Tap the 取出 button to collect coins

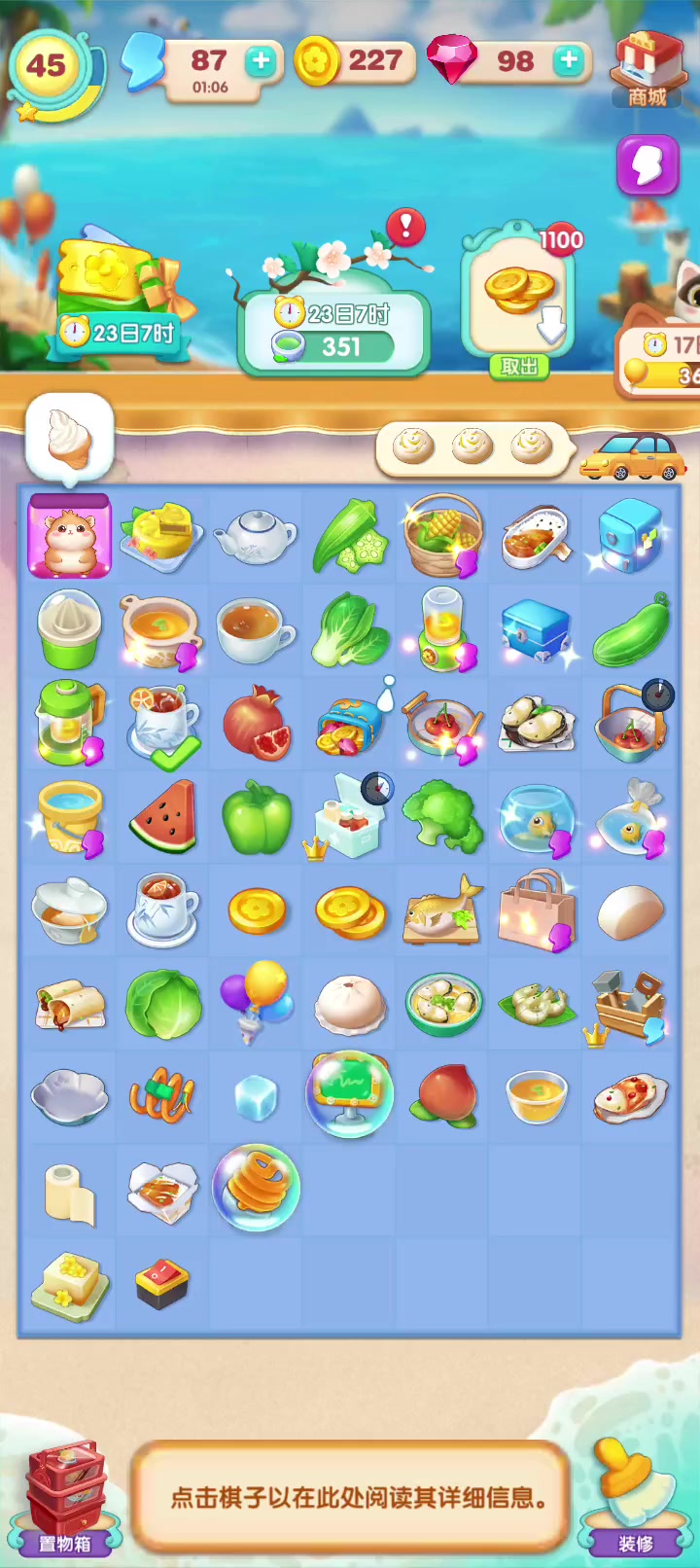[x=519, y=367]
